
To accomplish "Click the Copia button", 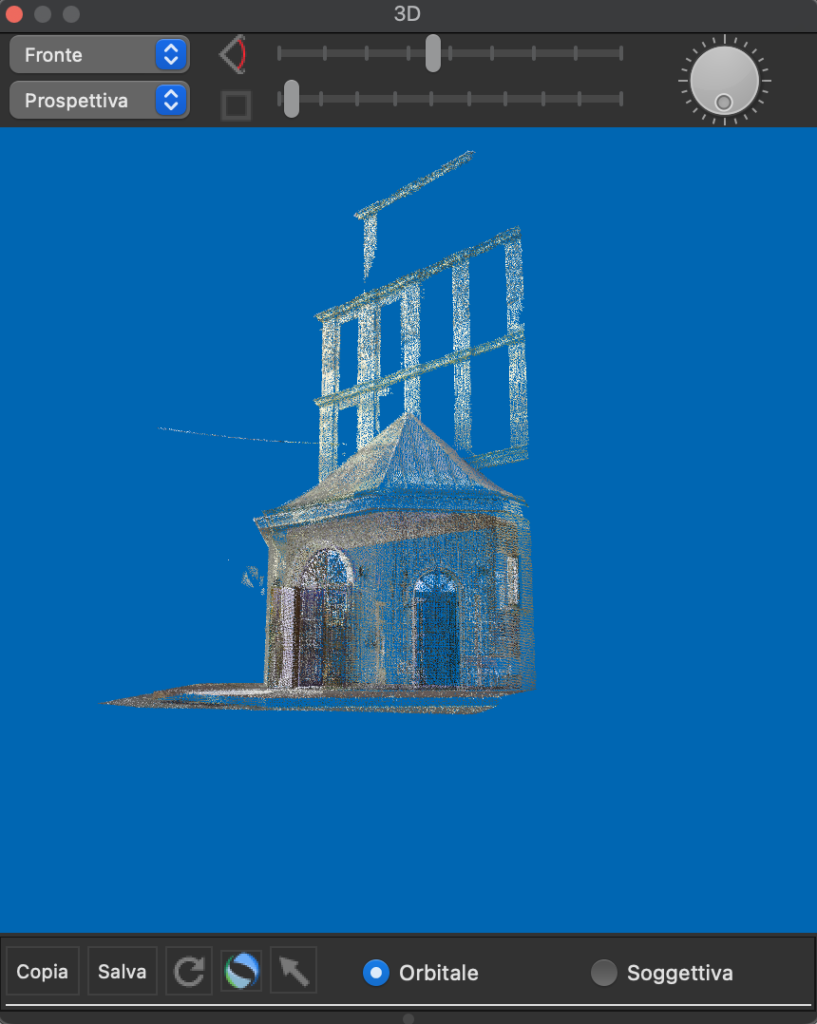I will point(43,971).
